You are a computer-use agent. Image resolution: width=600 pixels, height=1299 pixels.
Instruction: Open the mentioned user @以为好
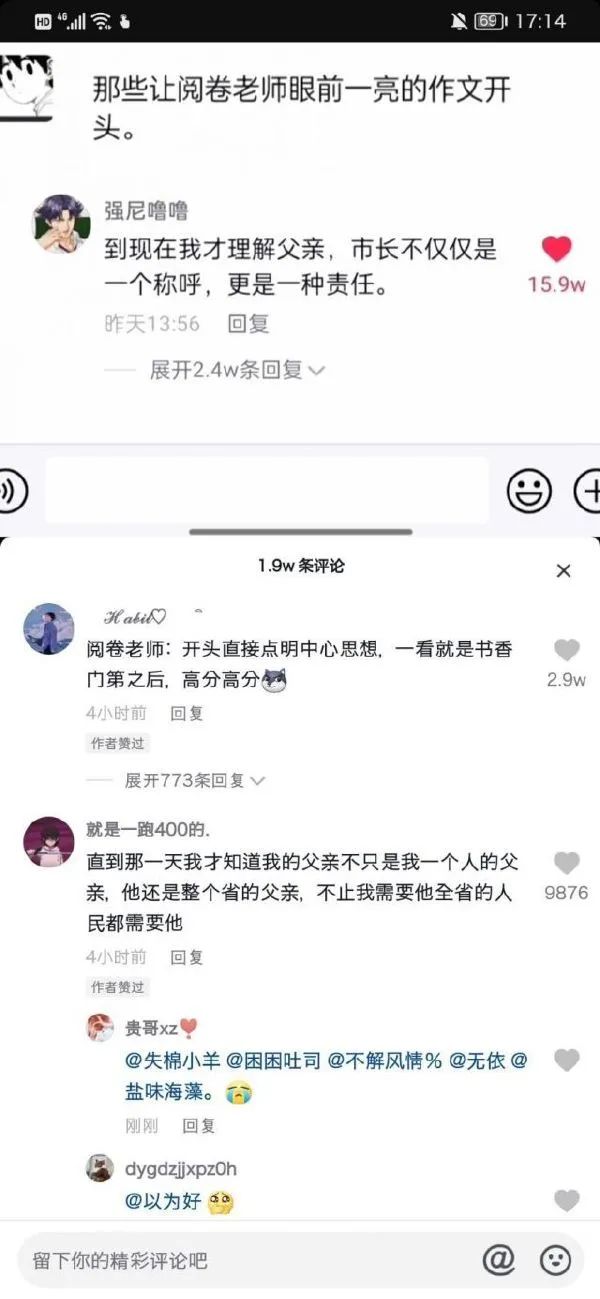pyautogui.click(x=162, y=1202)
